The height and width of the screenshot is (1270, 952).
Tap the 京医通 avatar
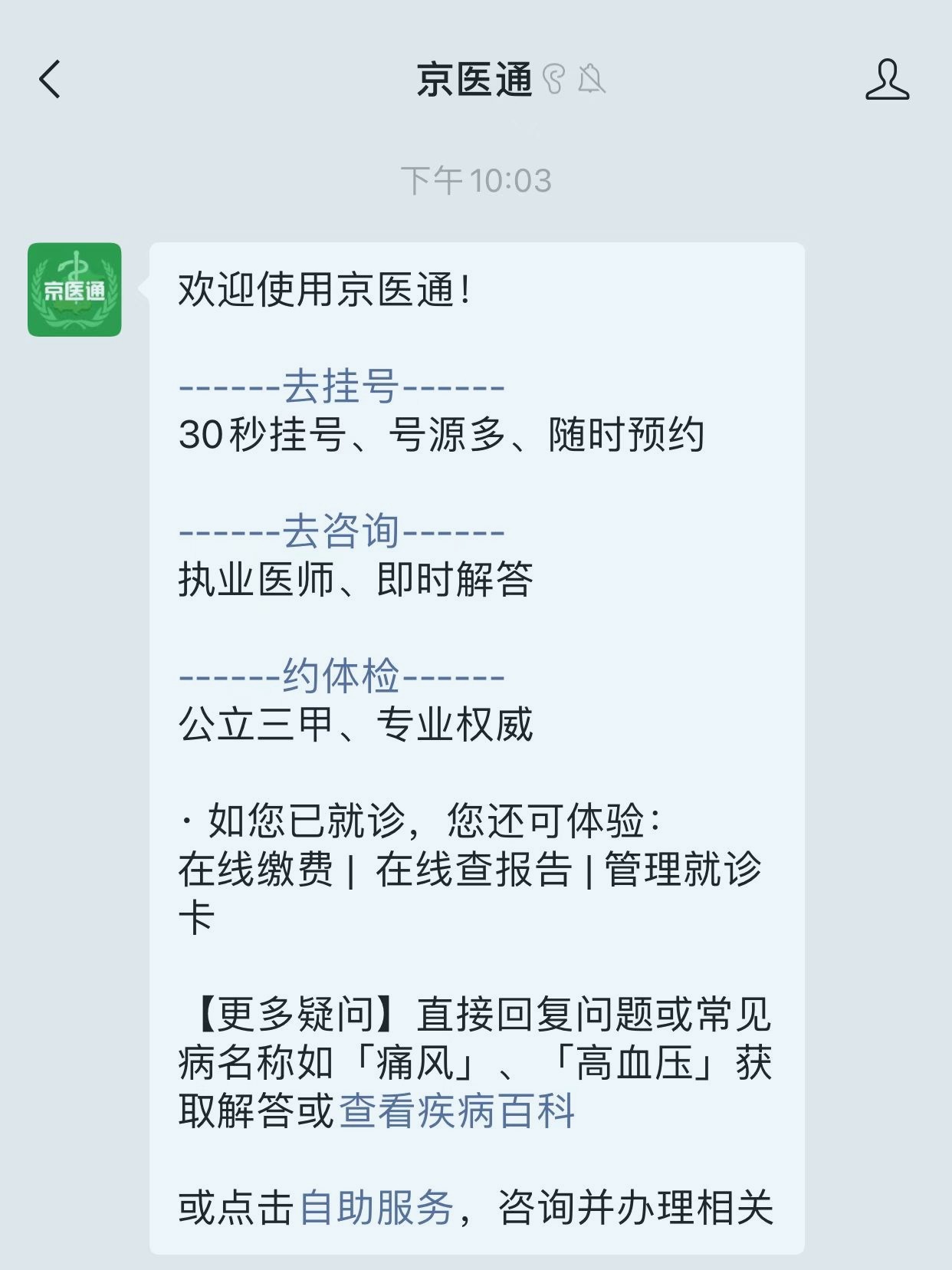74,290
